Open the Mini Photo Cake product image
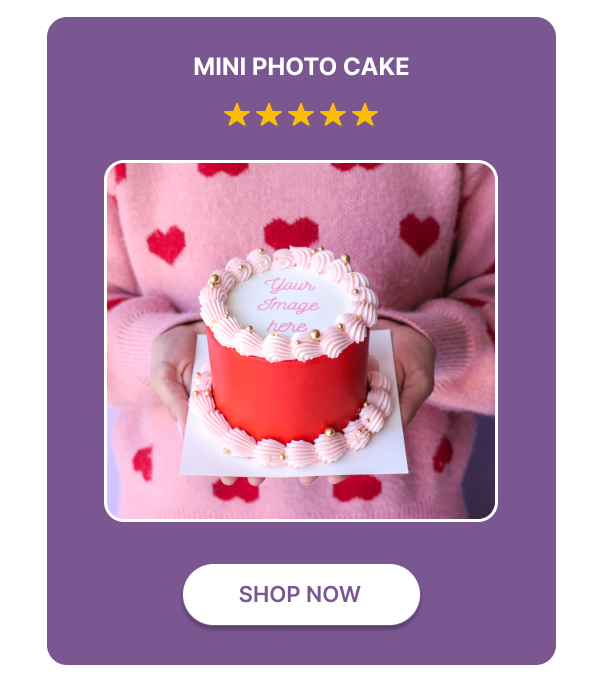Screen dimensions: 600x684 (300, 340)
